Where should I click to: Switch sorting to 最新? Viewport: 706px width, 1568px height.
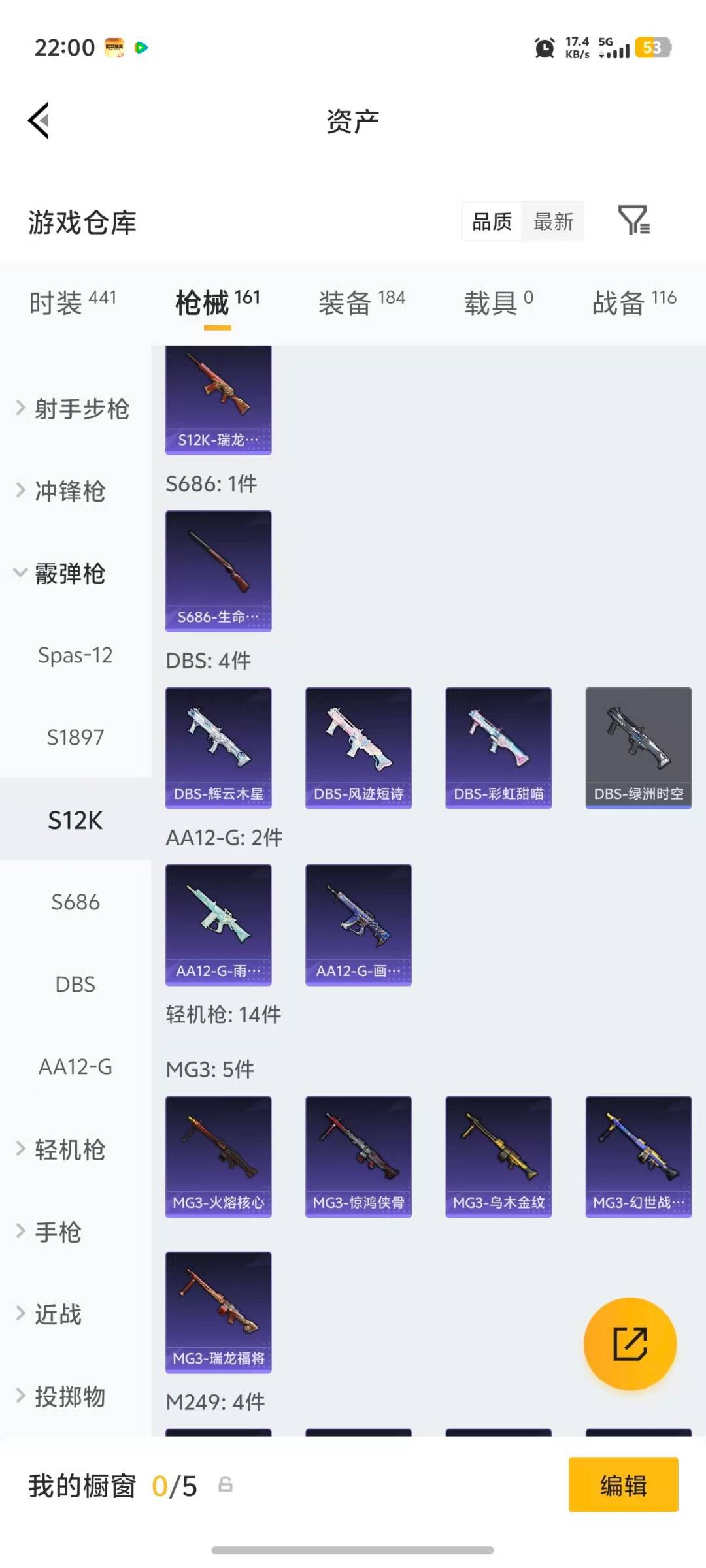click(x=553, y=221)
